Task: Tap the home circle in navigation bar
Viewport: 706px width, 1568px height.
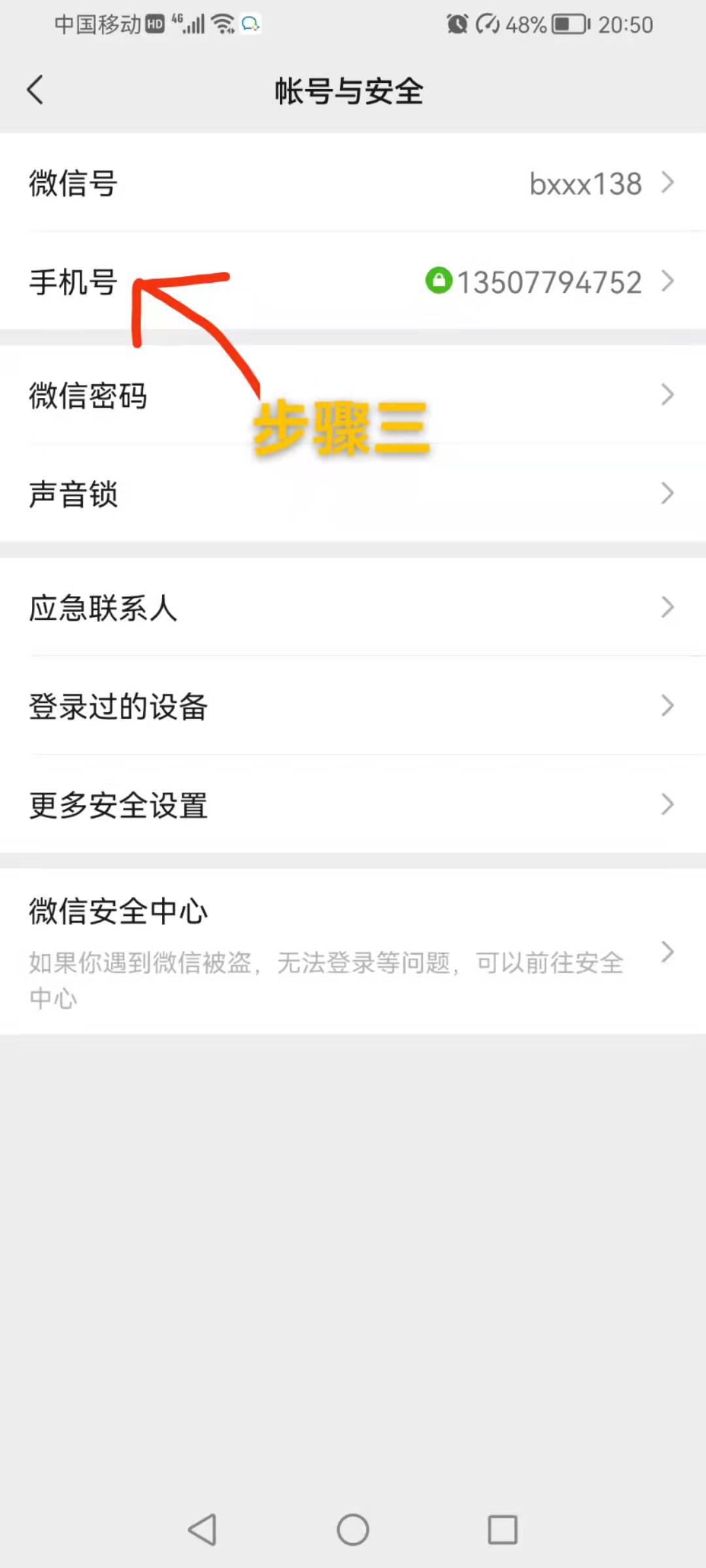Action: point(352,1529)
